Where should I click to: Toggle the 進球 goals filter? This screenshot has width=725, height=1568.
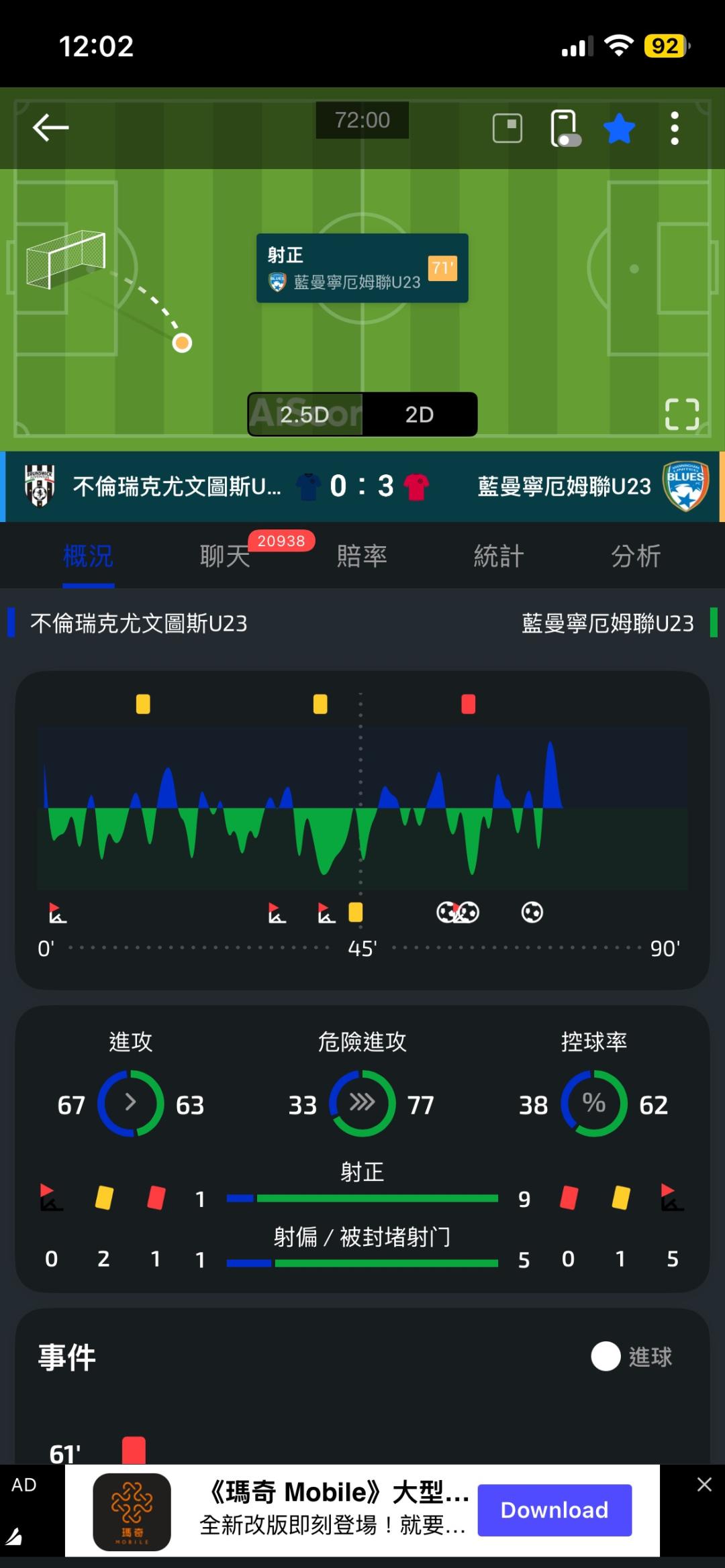(632, 1357)
